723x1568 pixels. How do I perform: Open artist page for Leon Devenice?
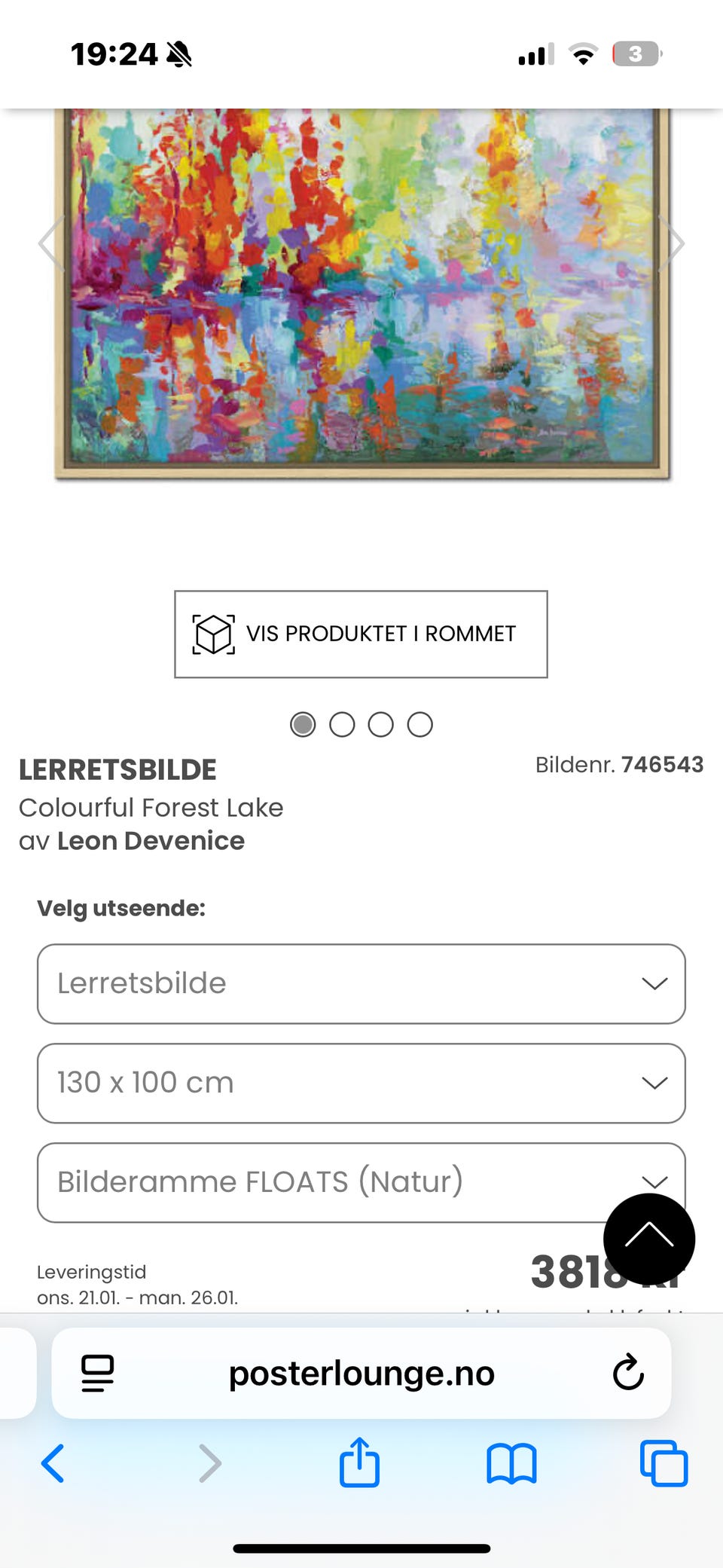(x=150, y=841)
